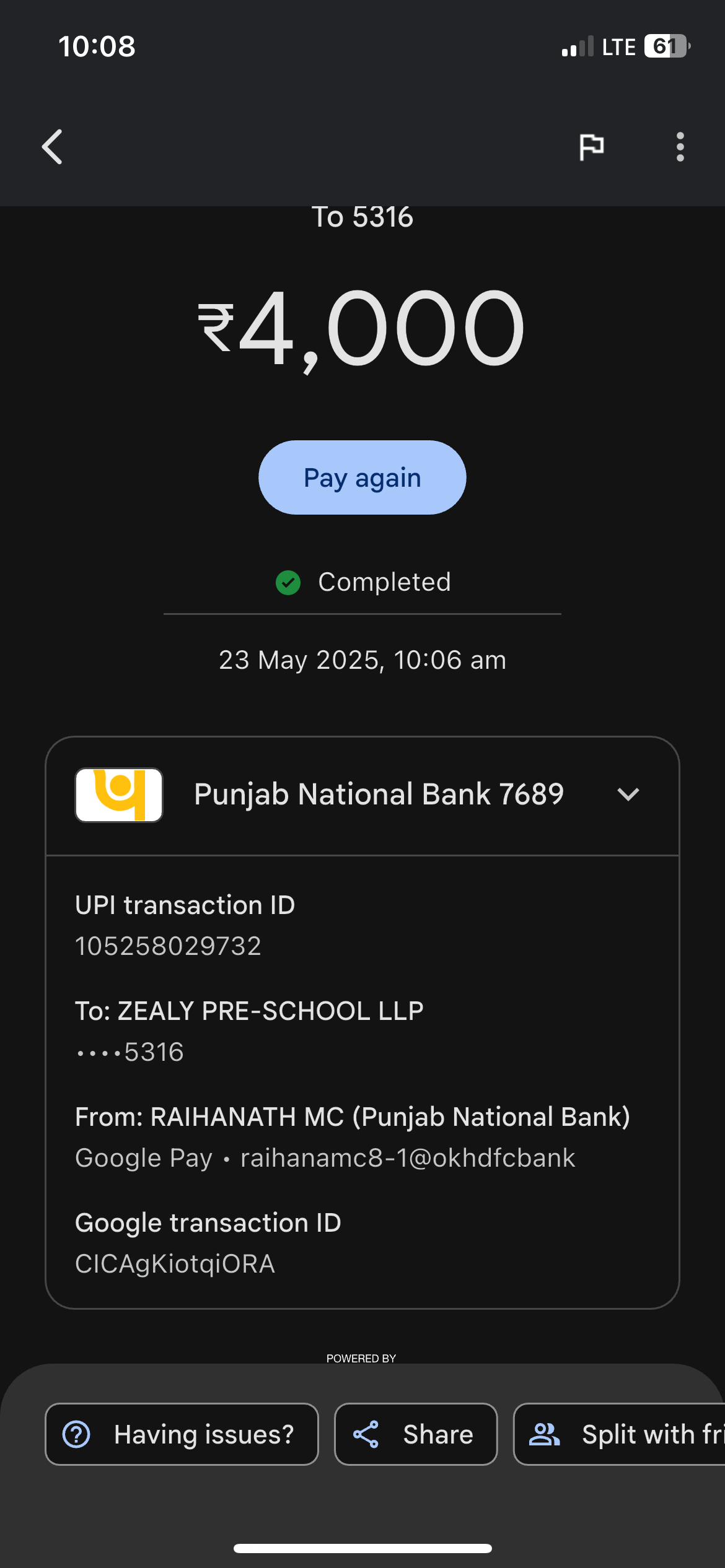Tap Pay again to repeat payment

point(362,477)
